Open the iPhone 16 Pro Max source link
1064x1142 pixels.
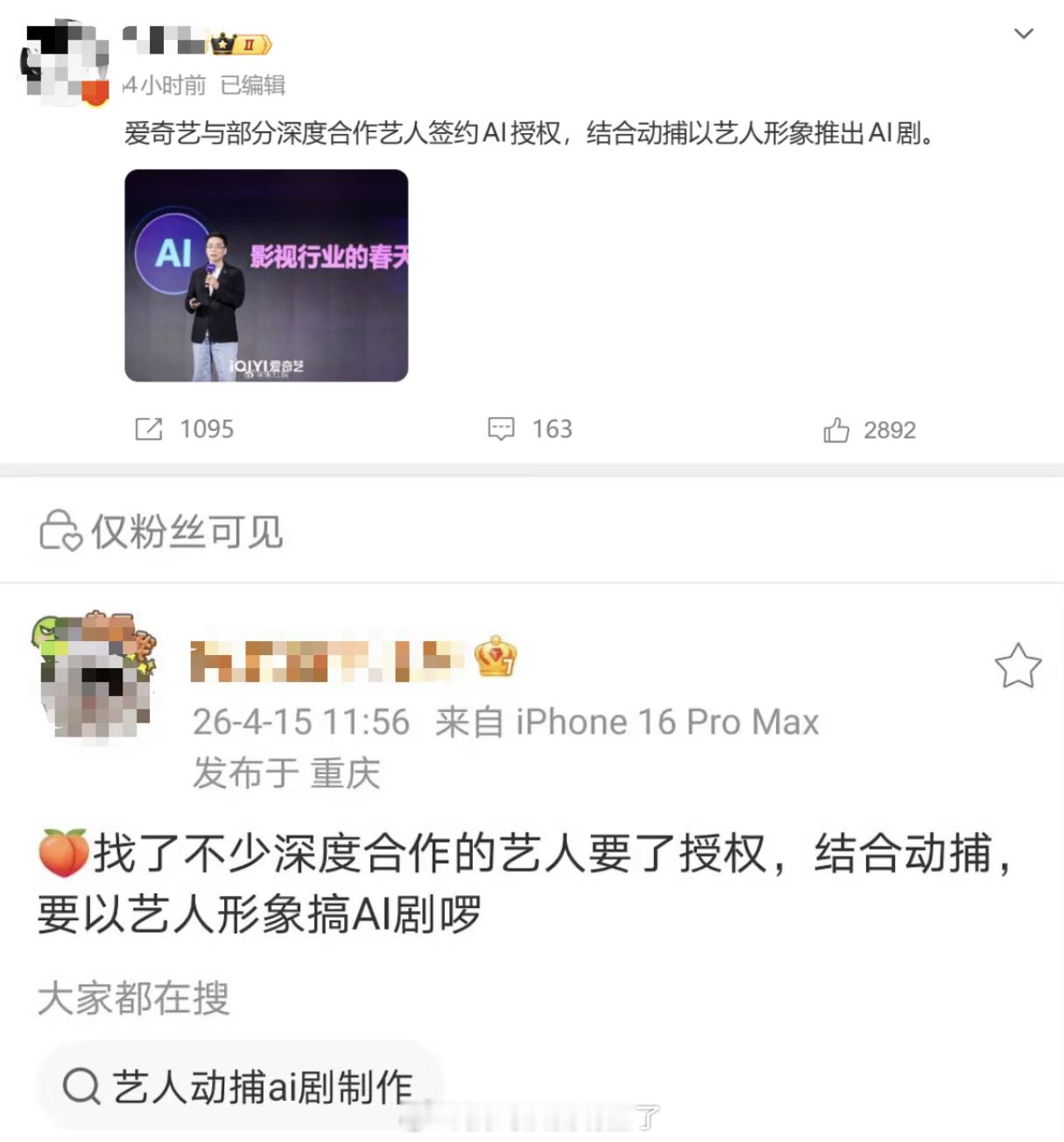667,722
